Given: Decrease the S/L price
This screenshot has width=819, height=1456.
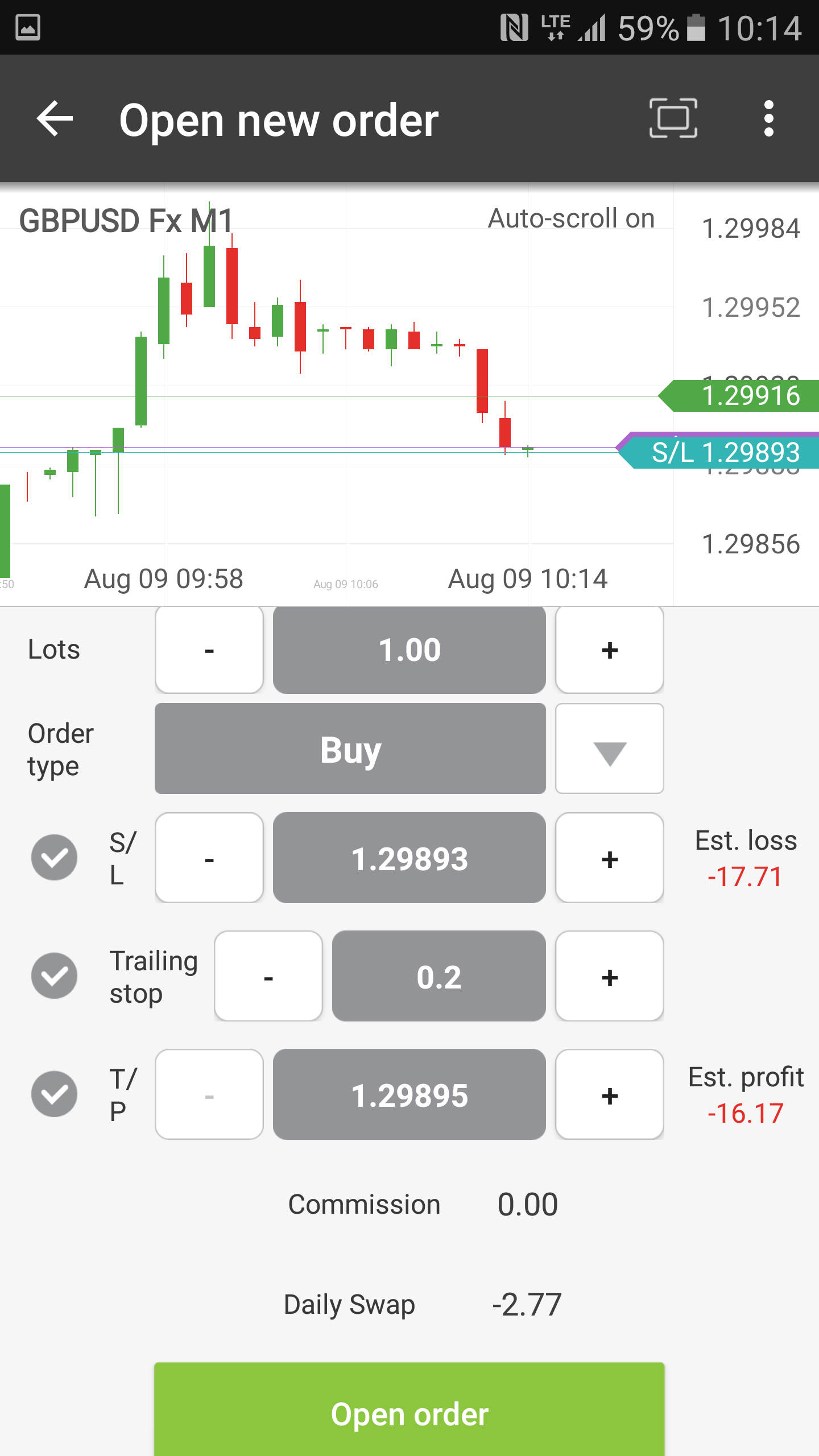Looking at the screenshot, I should [209, 858].
